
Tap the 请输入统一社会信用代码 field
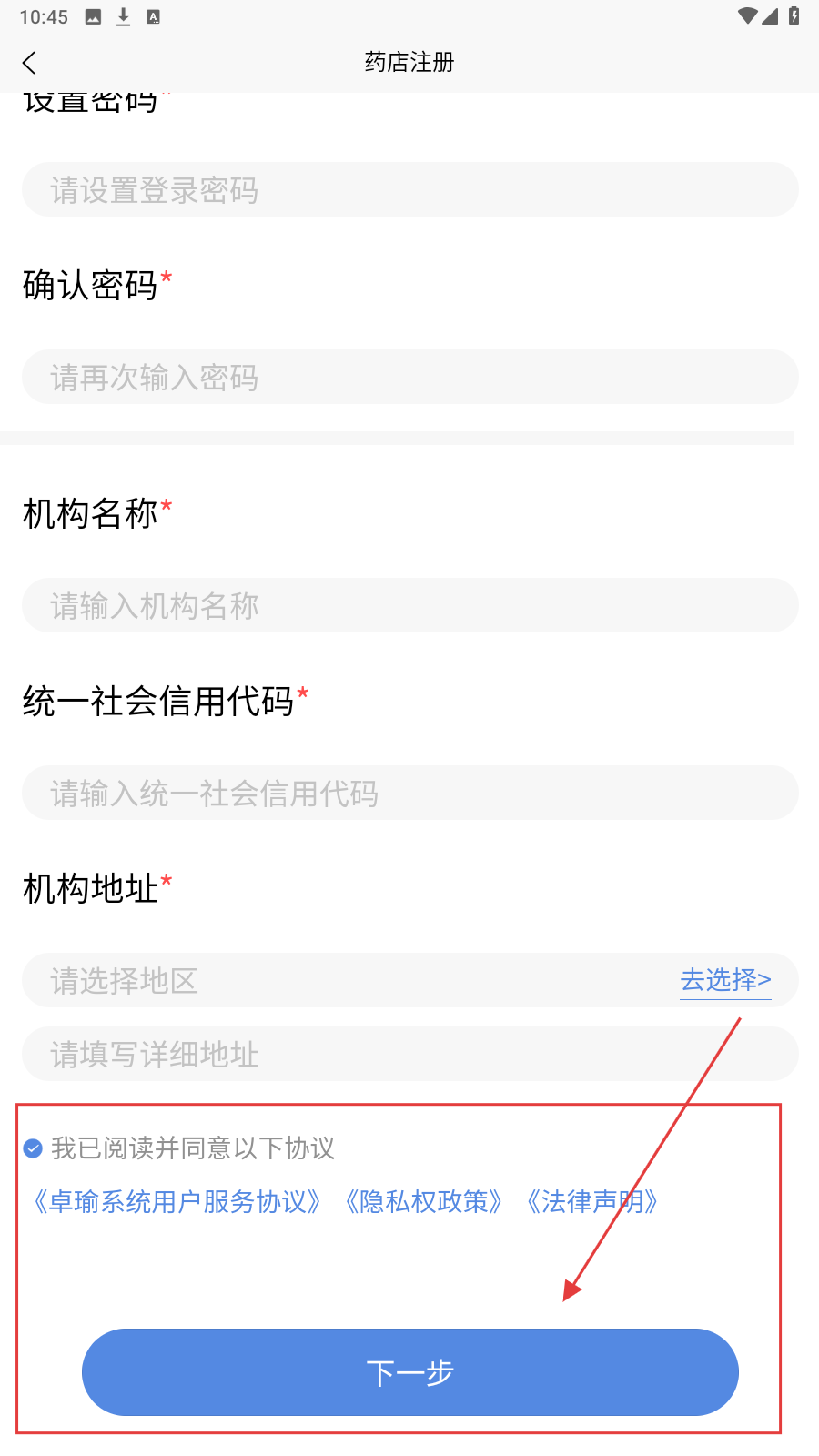point(409,793)
